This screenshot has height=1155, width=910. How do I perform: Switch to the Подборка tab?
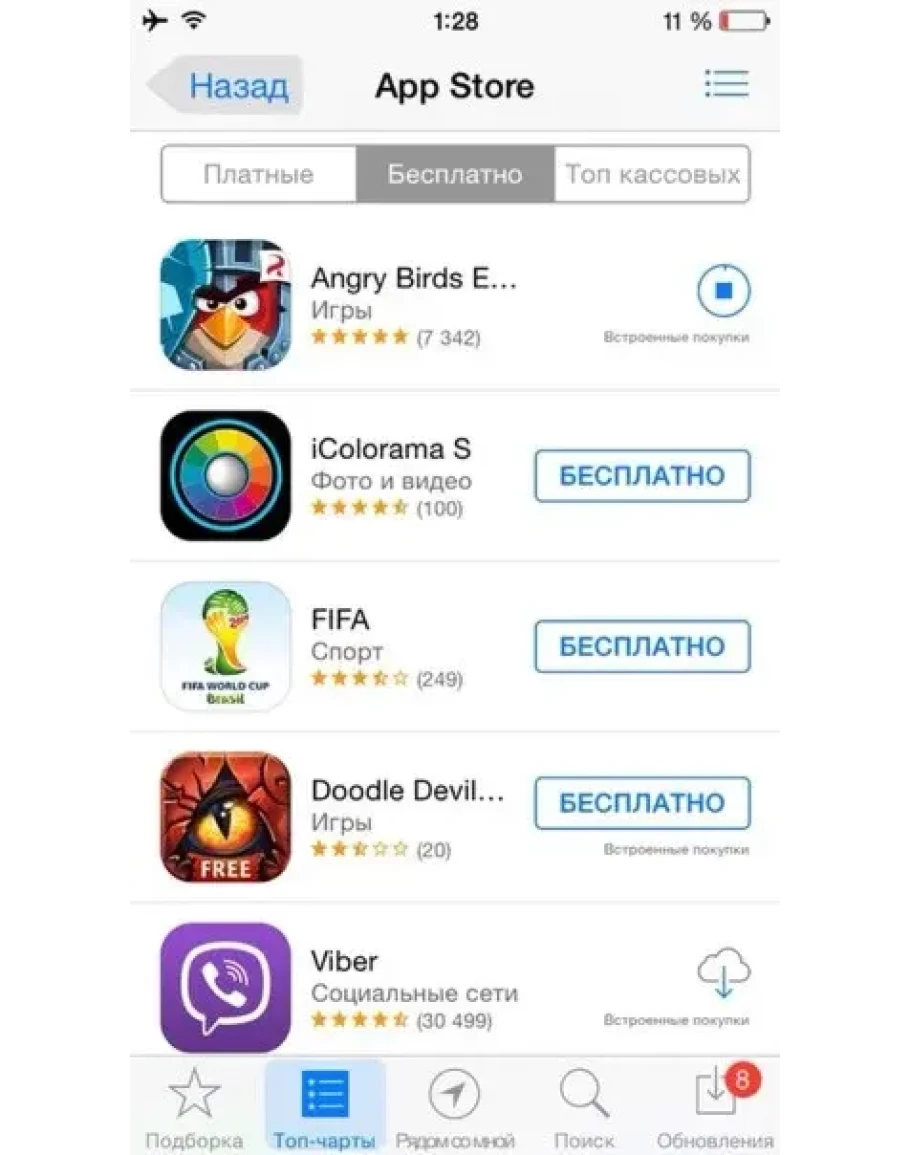tap(194, 1108)
